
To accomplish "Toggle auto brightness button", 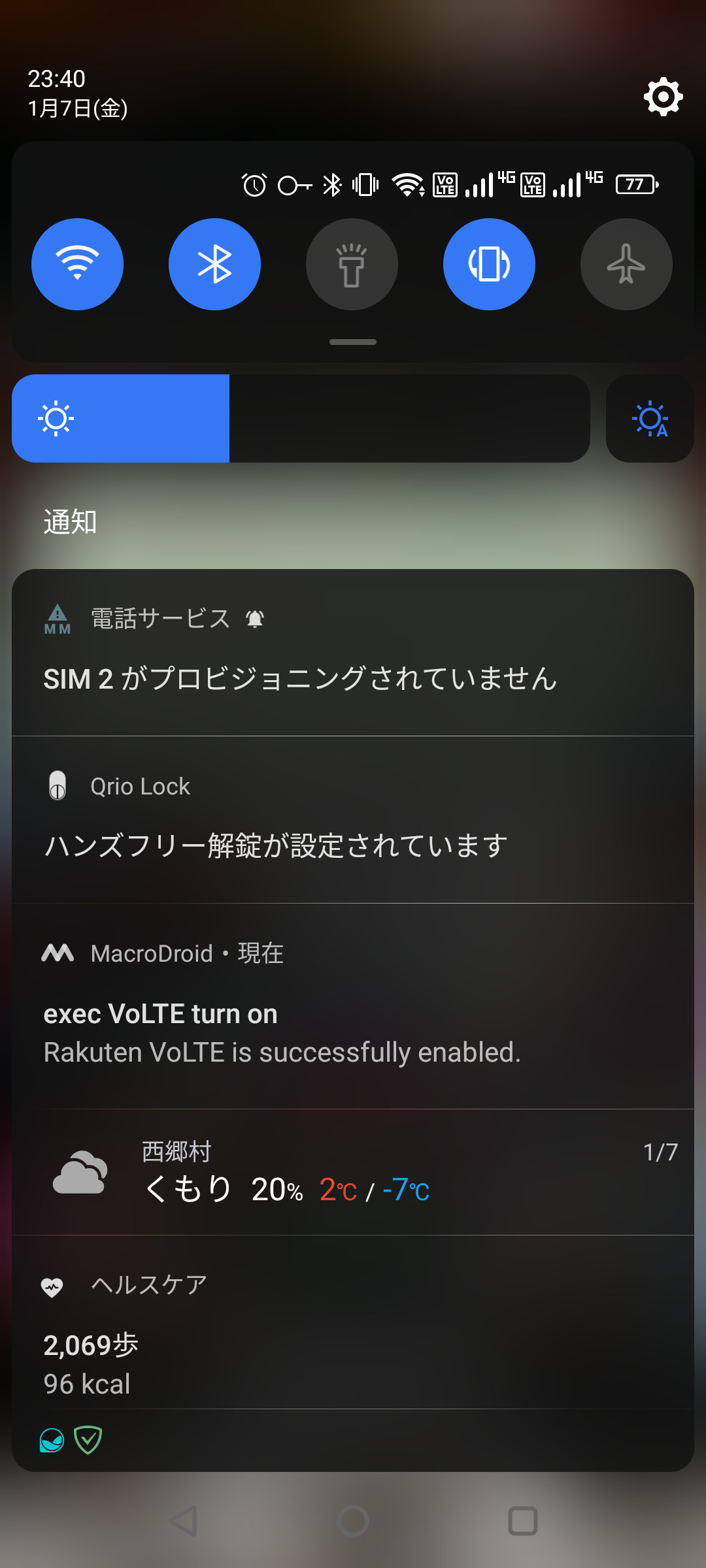I will [650, 418].
